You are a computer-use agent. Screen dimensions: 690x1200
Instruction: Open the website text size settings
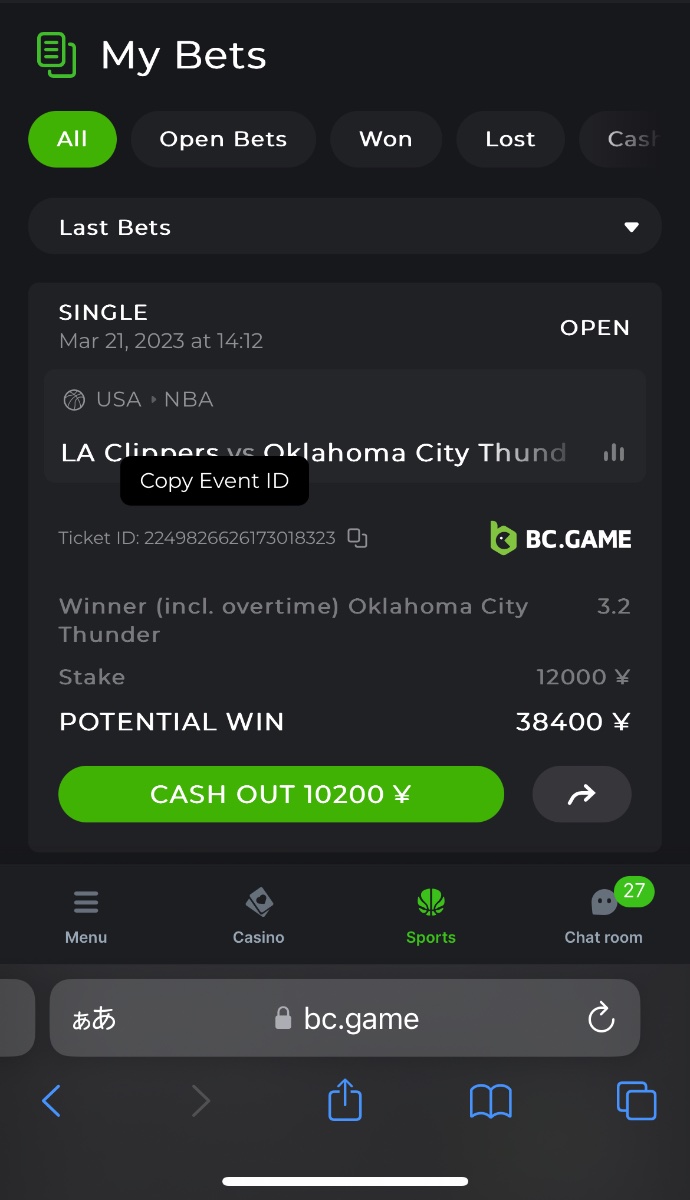[94, 1018]
